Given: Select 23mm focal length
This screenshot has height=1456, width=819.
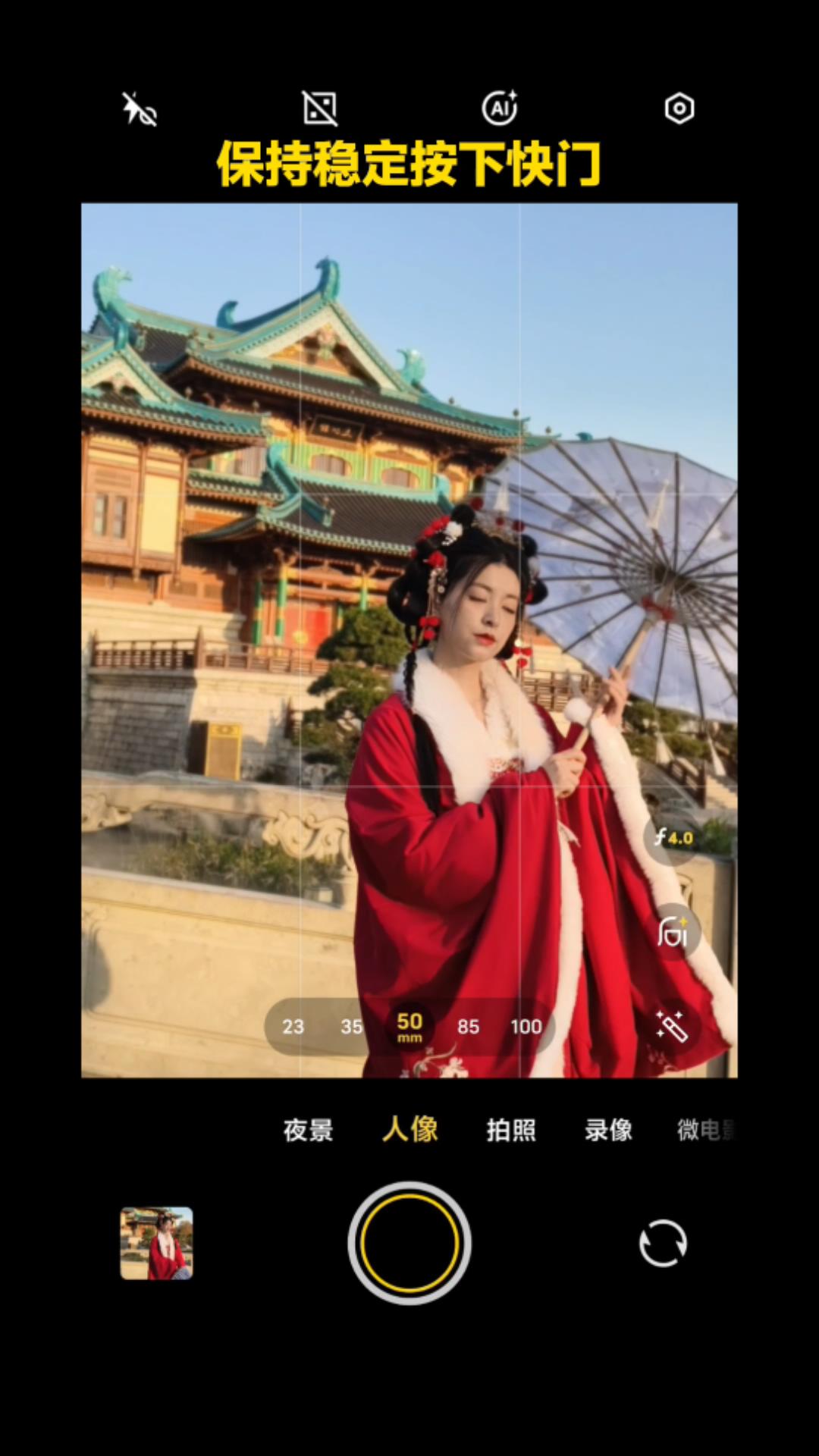Looking at the screenshot, I should coord(293,1027).
